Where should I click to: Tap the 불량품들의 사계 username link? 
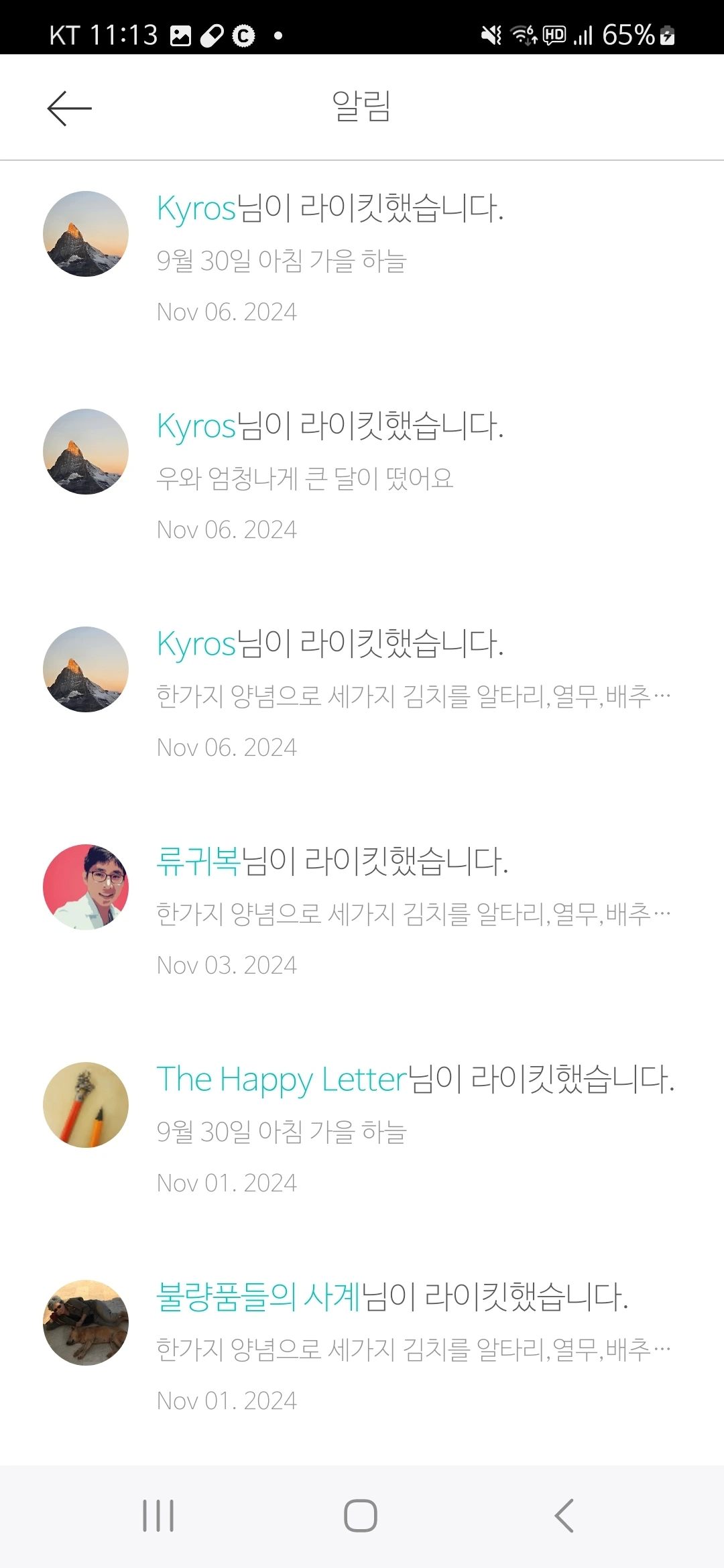(258, 1297)
